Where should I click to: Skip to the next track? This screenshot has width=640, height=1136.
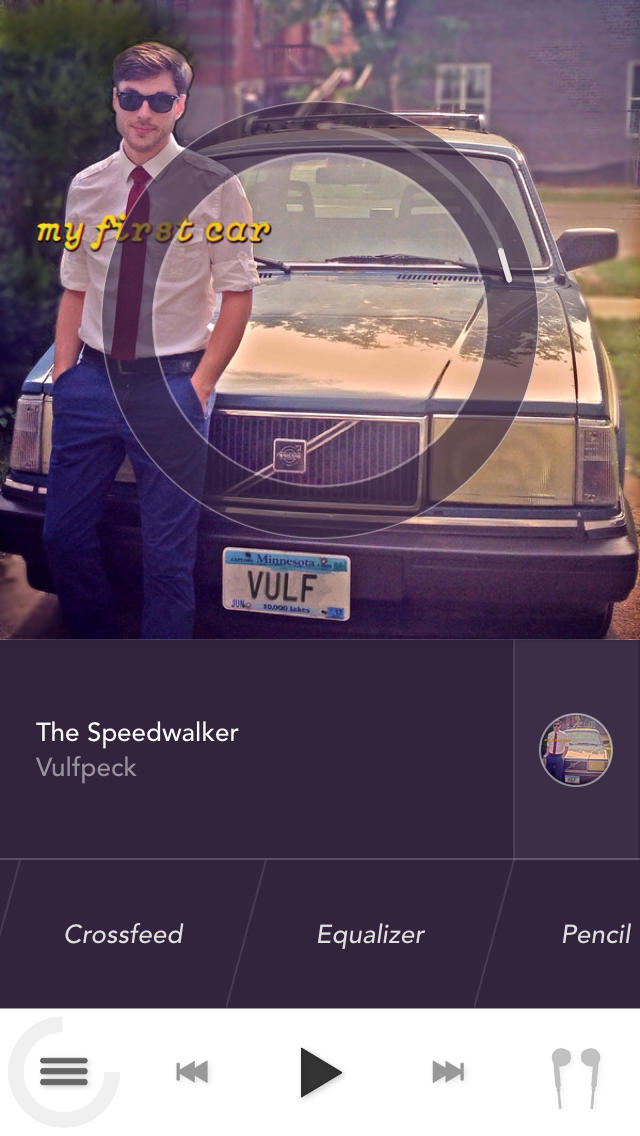click(448, 1072)
